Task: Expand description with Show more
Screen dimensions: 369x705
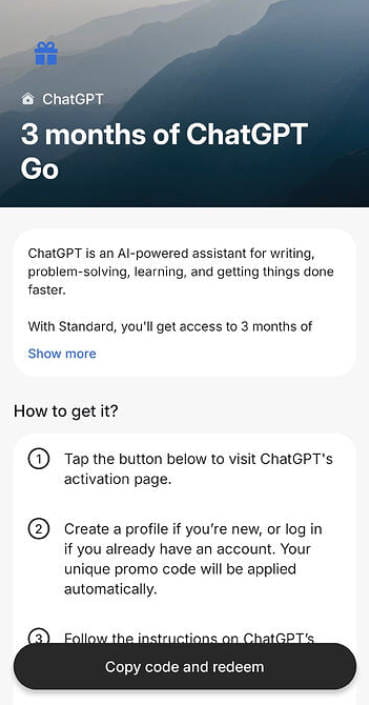Action: point(62,354)
